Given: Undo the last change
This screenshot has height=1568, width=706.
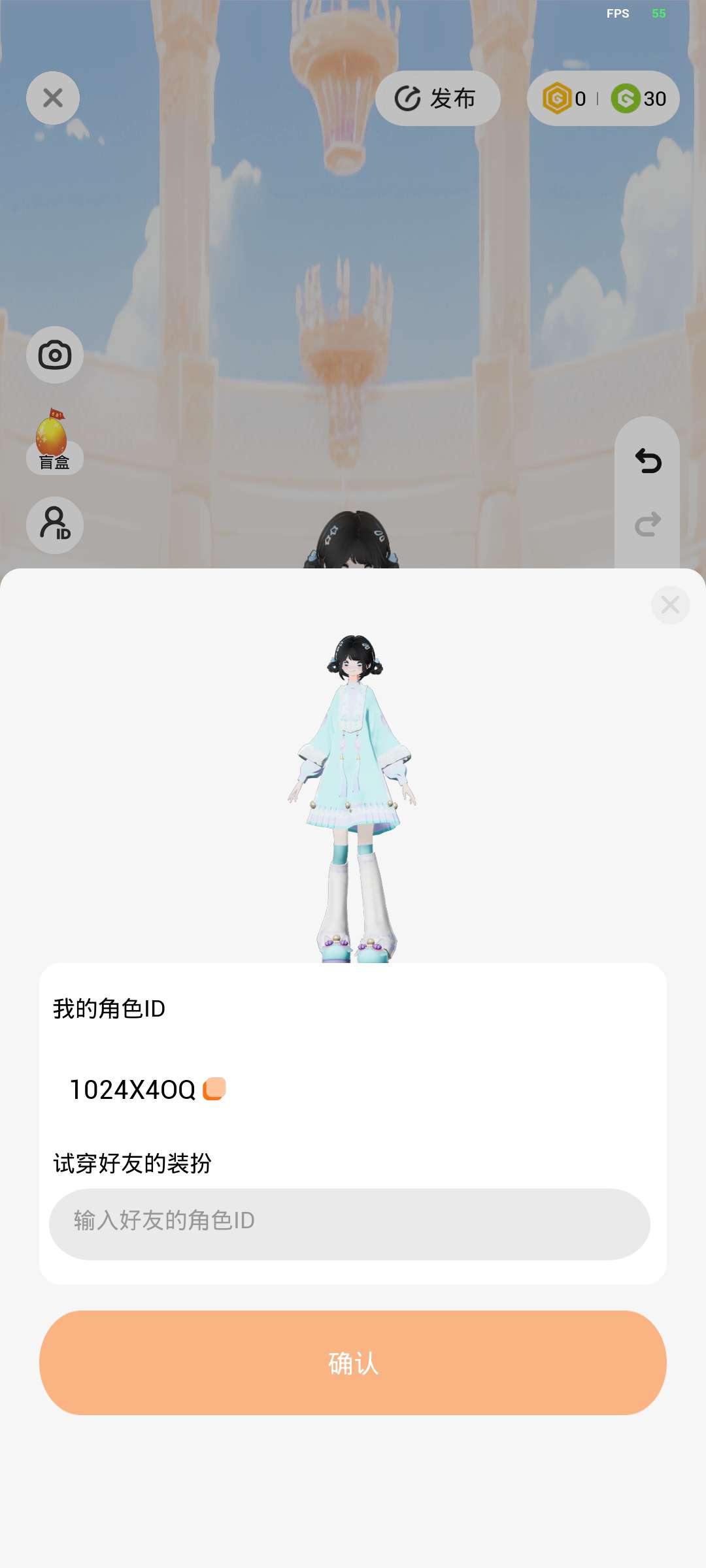Looking at the screenshot, I should click(x=648, y=461).
